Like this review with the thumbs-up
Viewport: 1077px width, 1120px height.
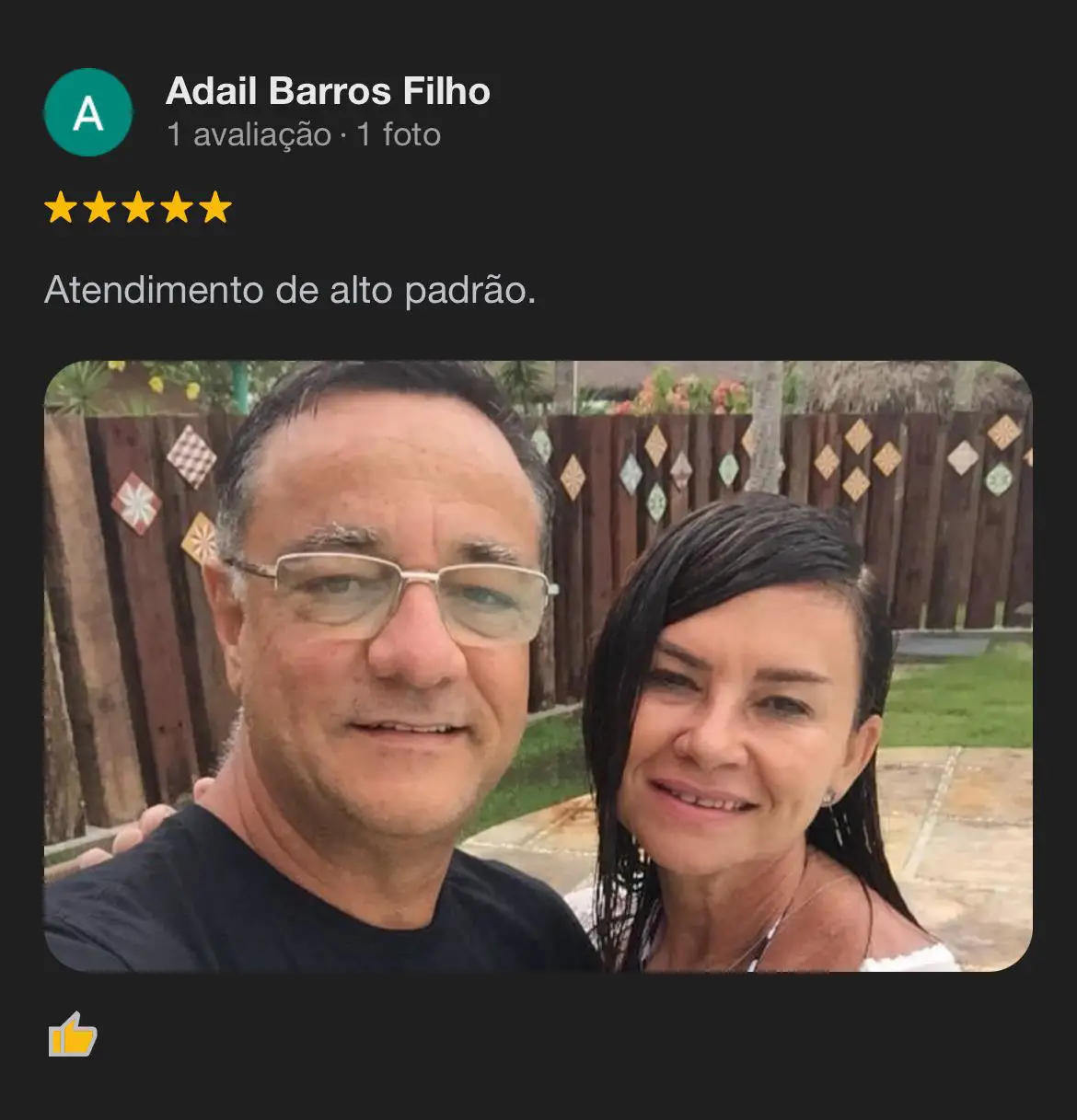(x=73, y=1034)
